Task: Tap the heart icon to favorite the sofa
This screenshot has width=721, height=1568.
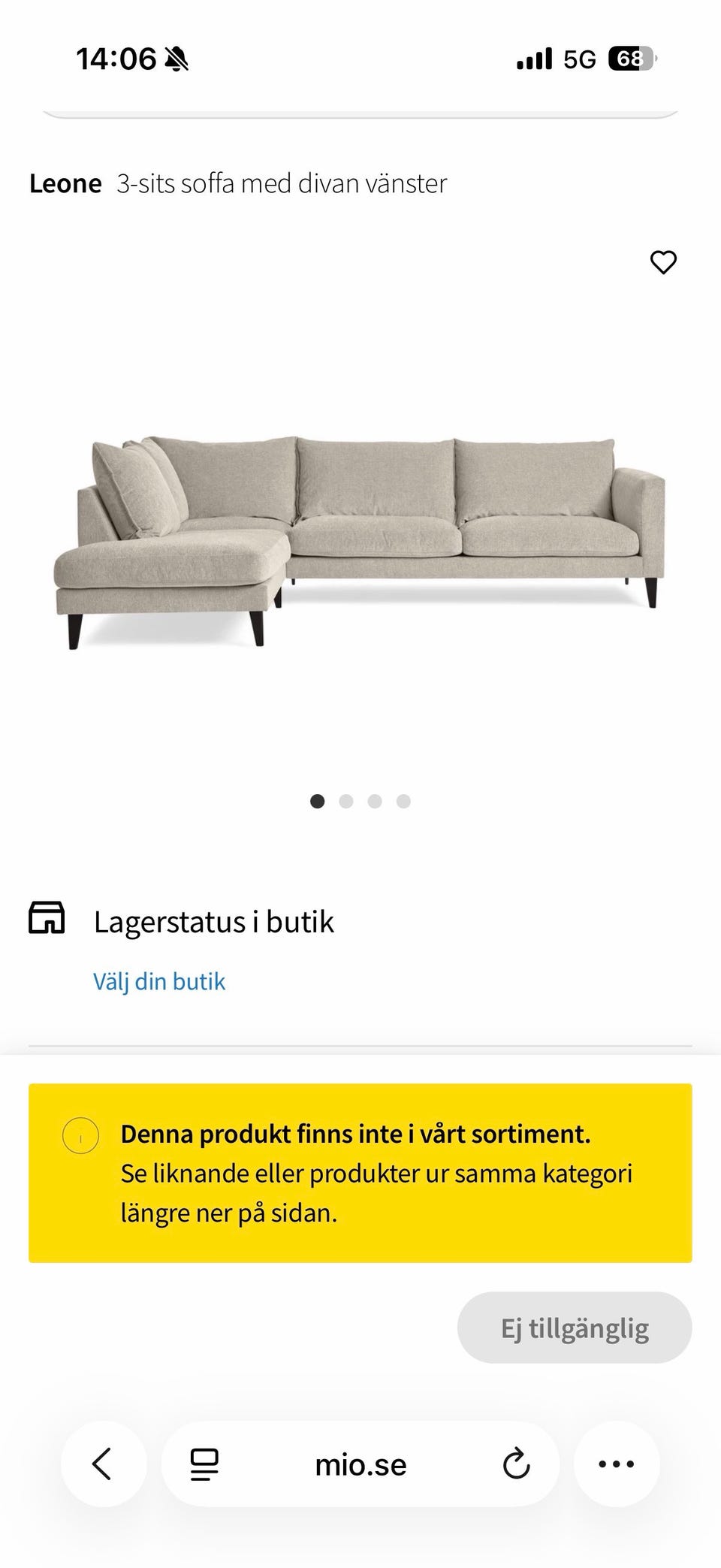Action: (x=664, y=262)
